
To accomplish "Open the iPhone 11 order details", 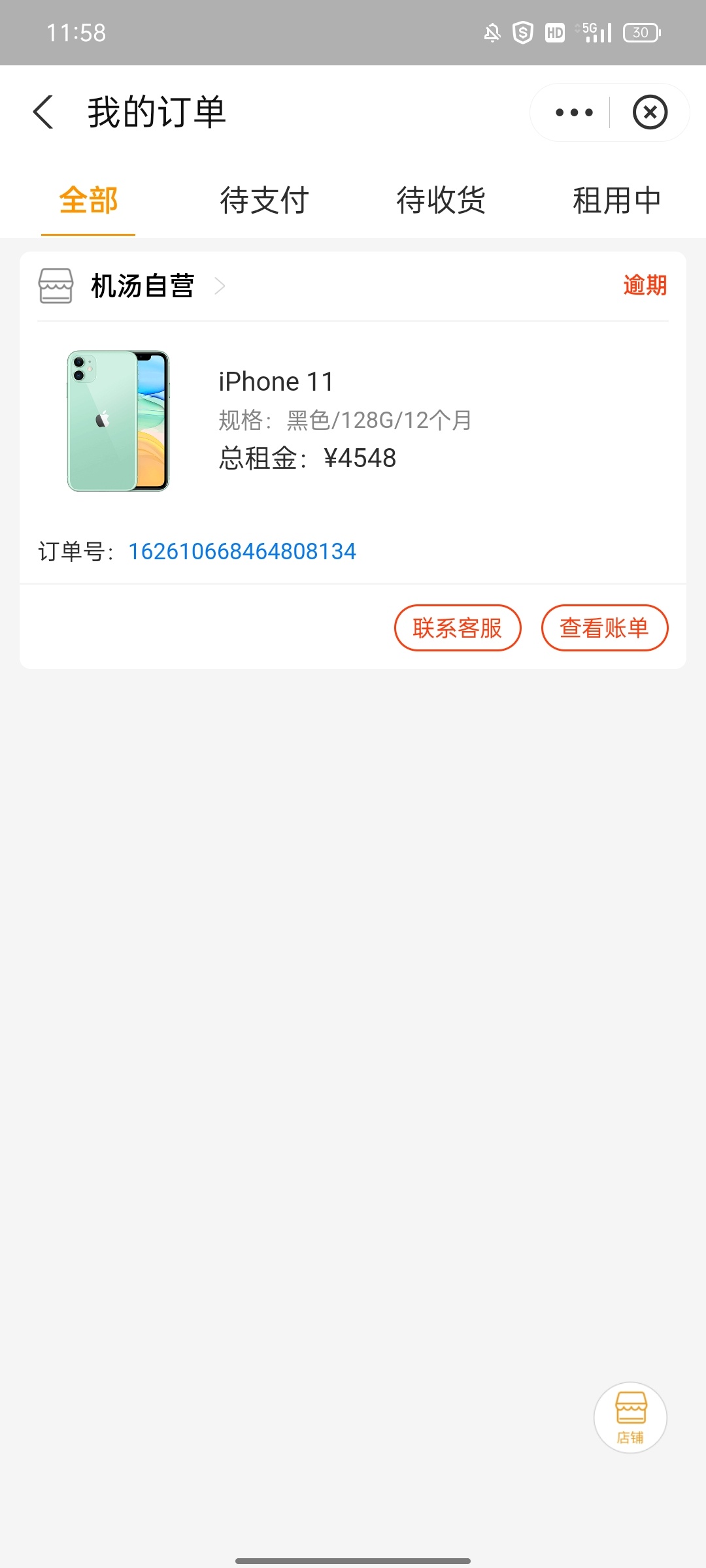I will [x=353, y=420].
